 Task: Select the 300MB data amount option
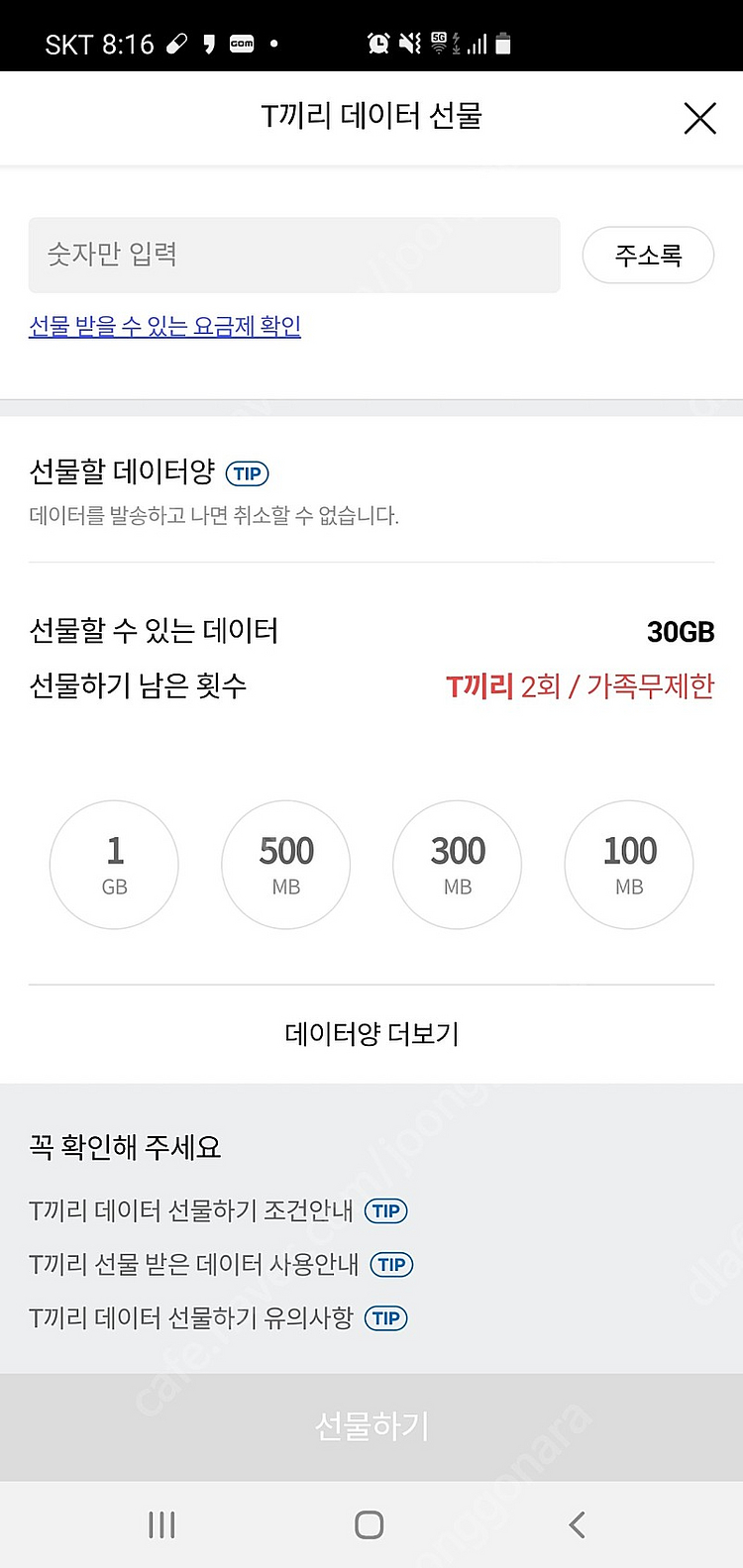[457, 864]
